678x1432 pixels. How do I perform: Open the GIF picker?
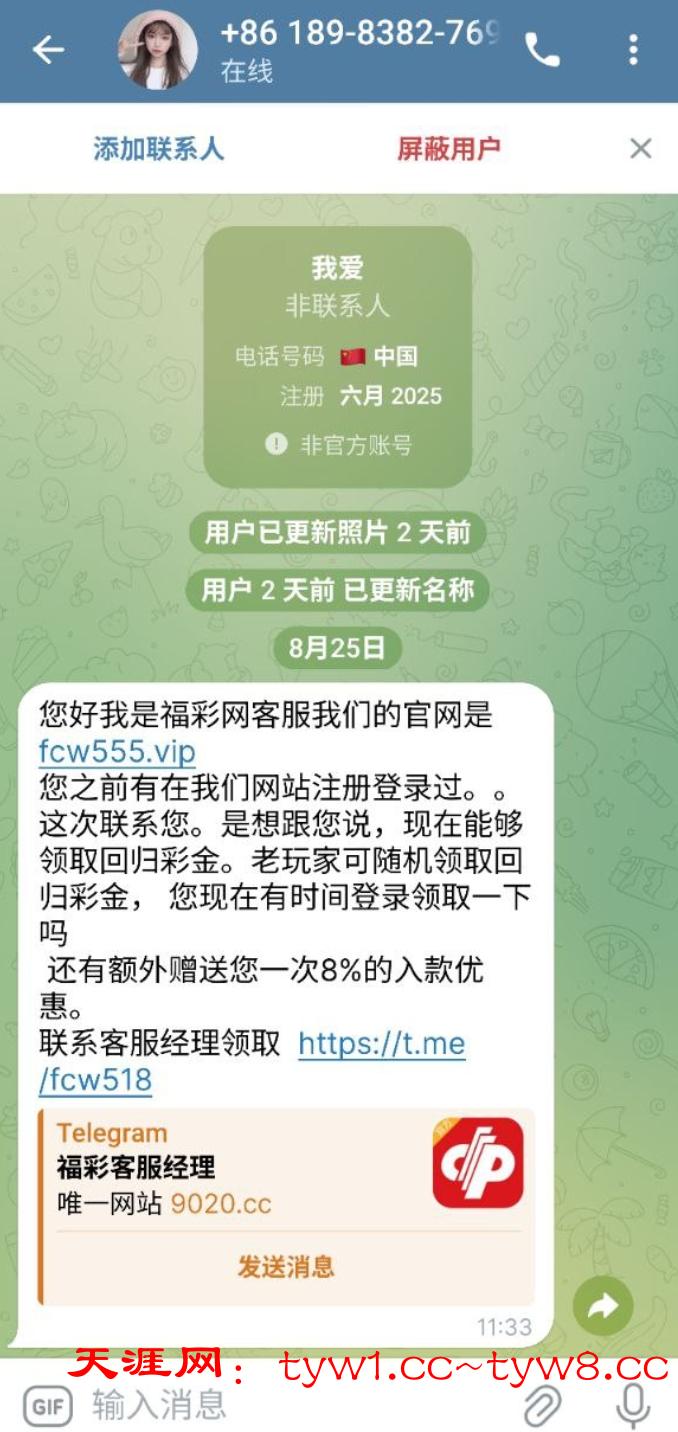48,1406
